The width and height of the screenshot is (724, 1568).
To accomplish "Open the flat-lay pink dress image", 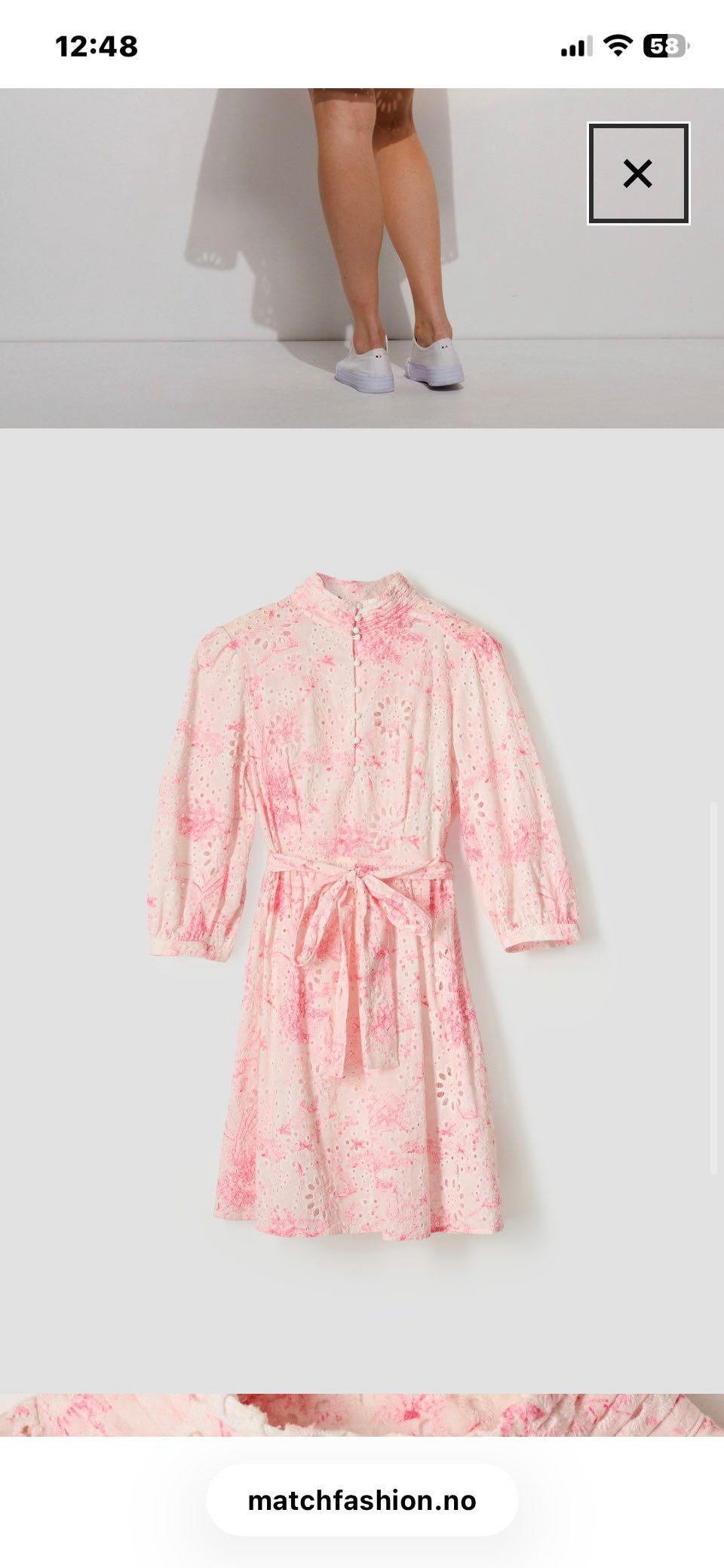I will (x=362, y=910).
